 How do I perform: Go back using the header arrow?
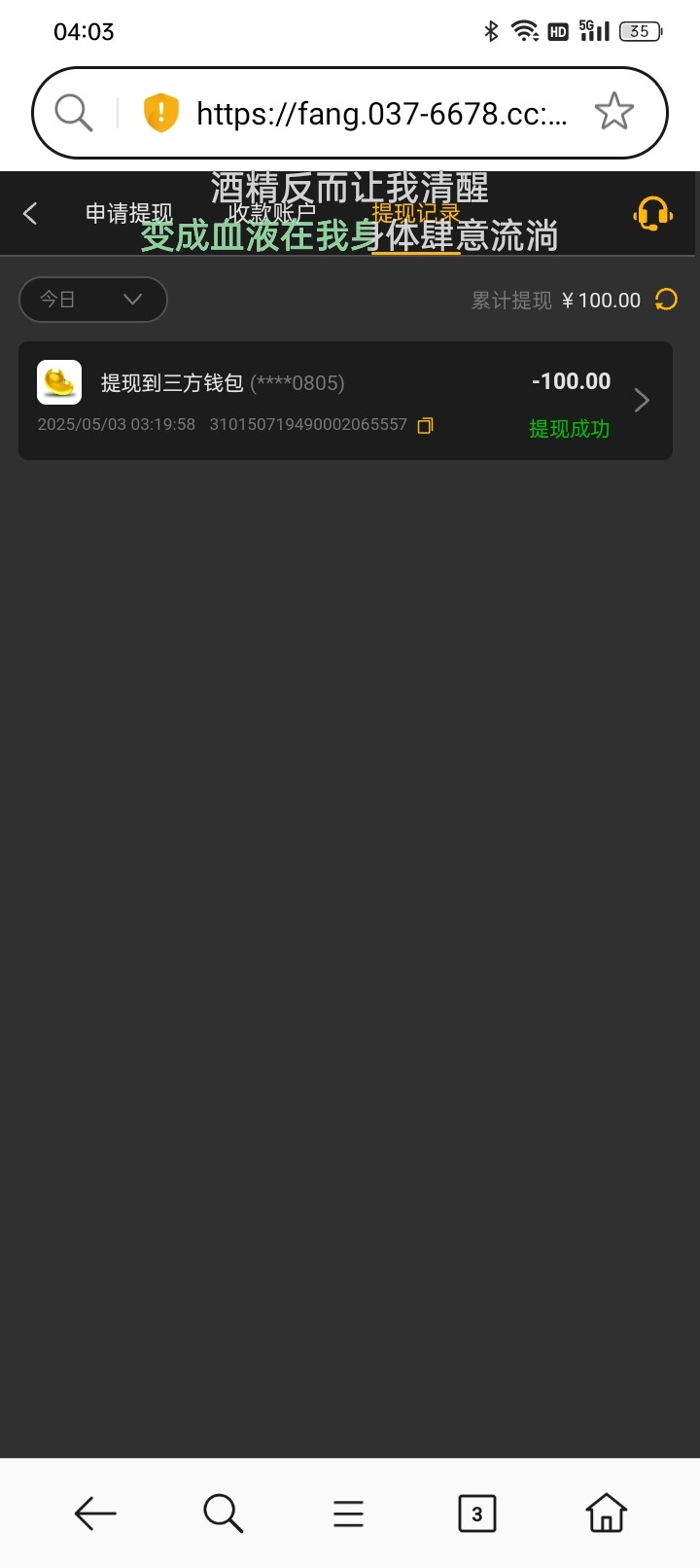tap(30, 214)
